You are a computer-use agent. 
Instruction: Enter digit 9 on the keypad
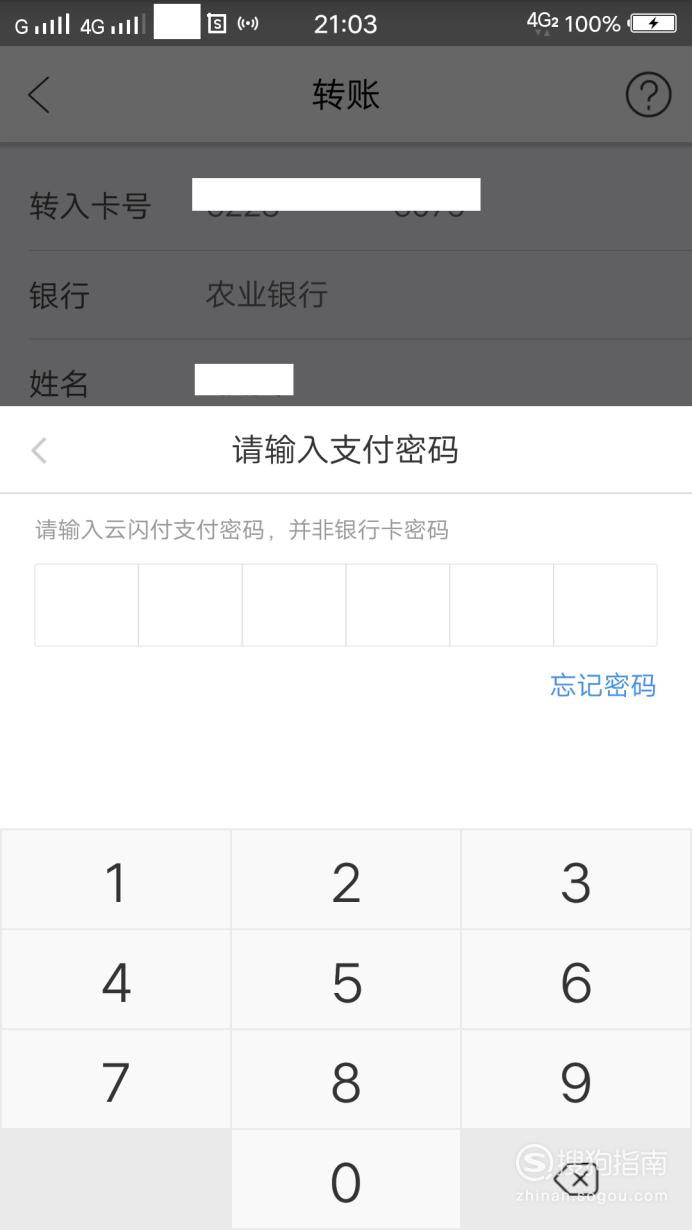(x=576, y=1080)
